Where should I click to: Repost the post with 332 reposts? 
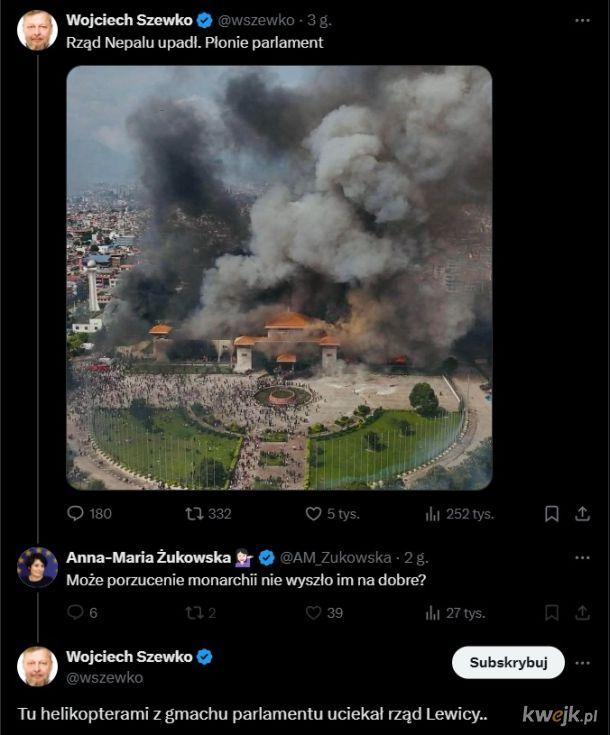[x=194, y=514]
